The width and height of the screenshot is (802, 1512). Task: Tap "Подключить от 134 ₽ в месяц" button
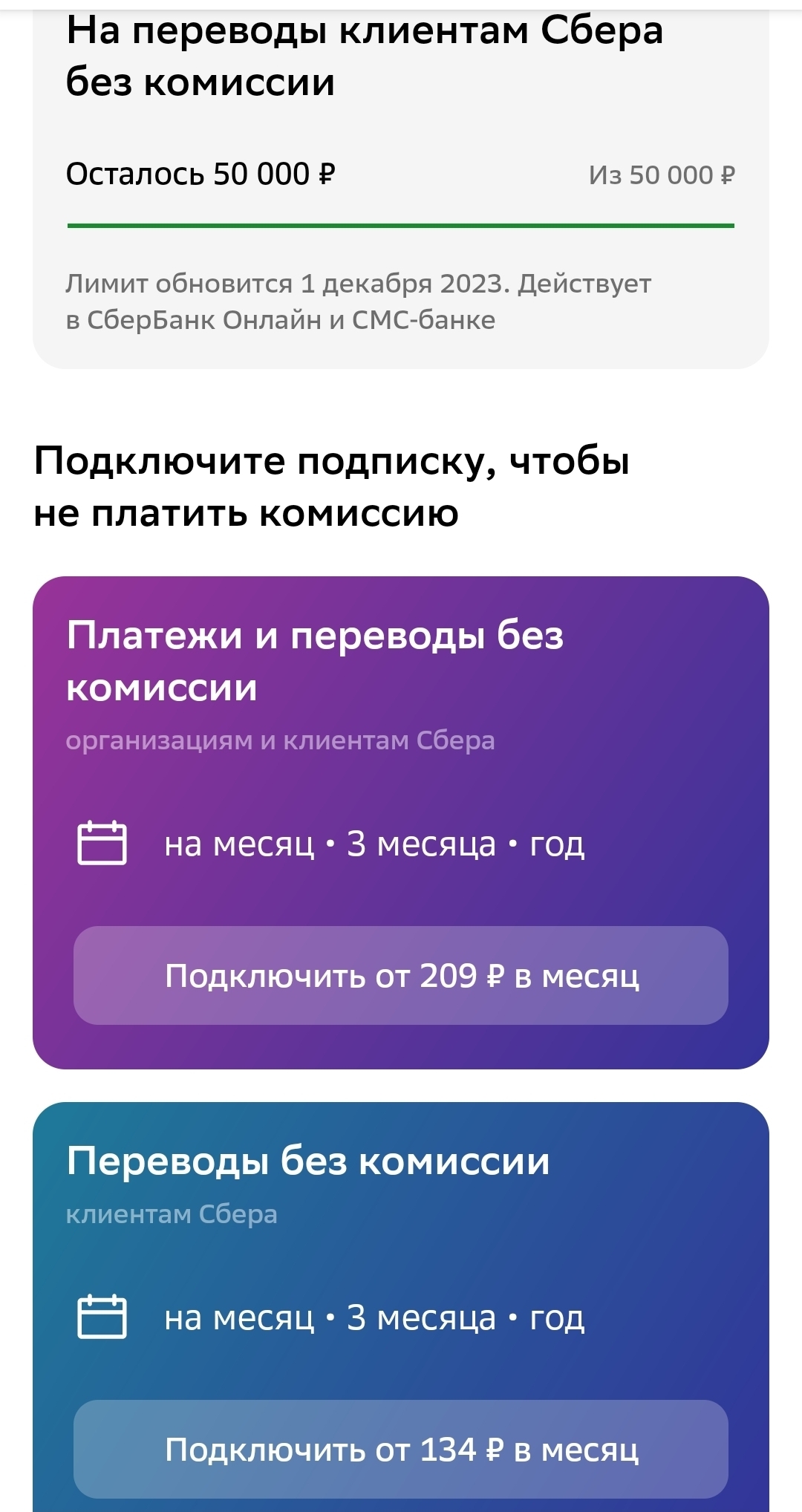[x=401, y=1449]
